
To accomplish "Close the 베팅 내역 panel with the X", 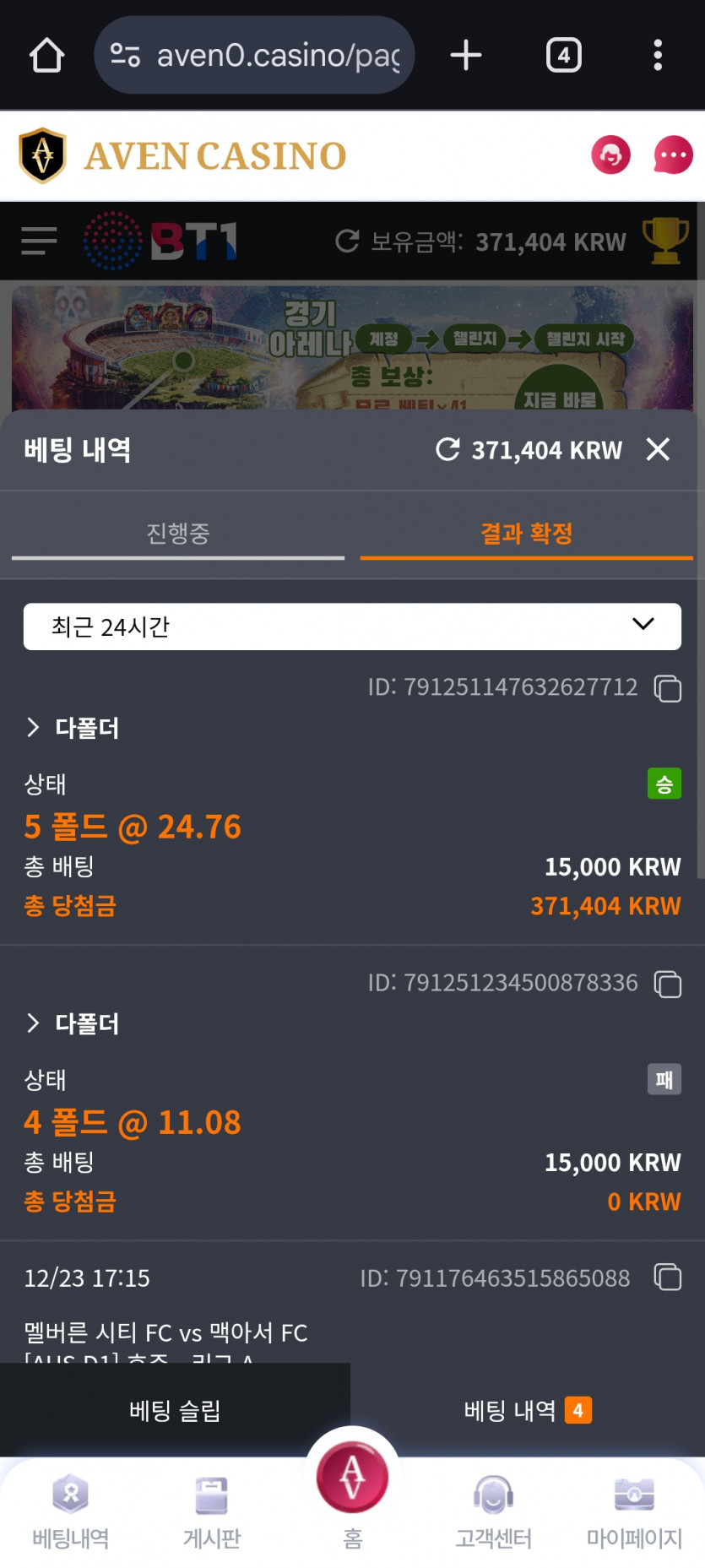I will coord(658,450).
